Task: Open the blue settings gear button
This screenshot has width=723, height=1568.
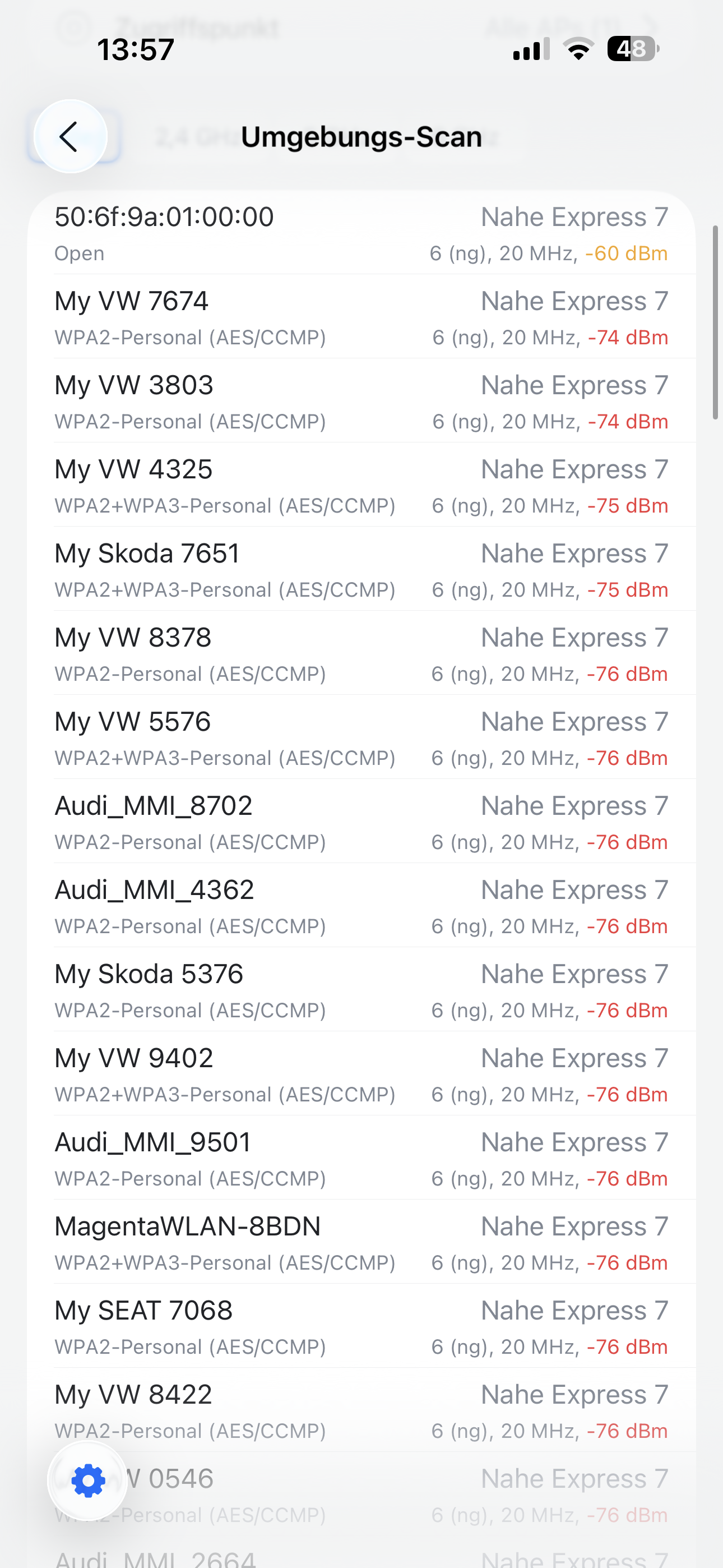Action: tap(88, 1481)
